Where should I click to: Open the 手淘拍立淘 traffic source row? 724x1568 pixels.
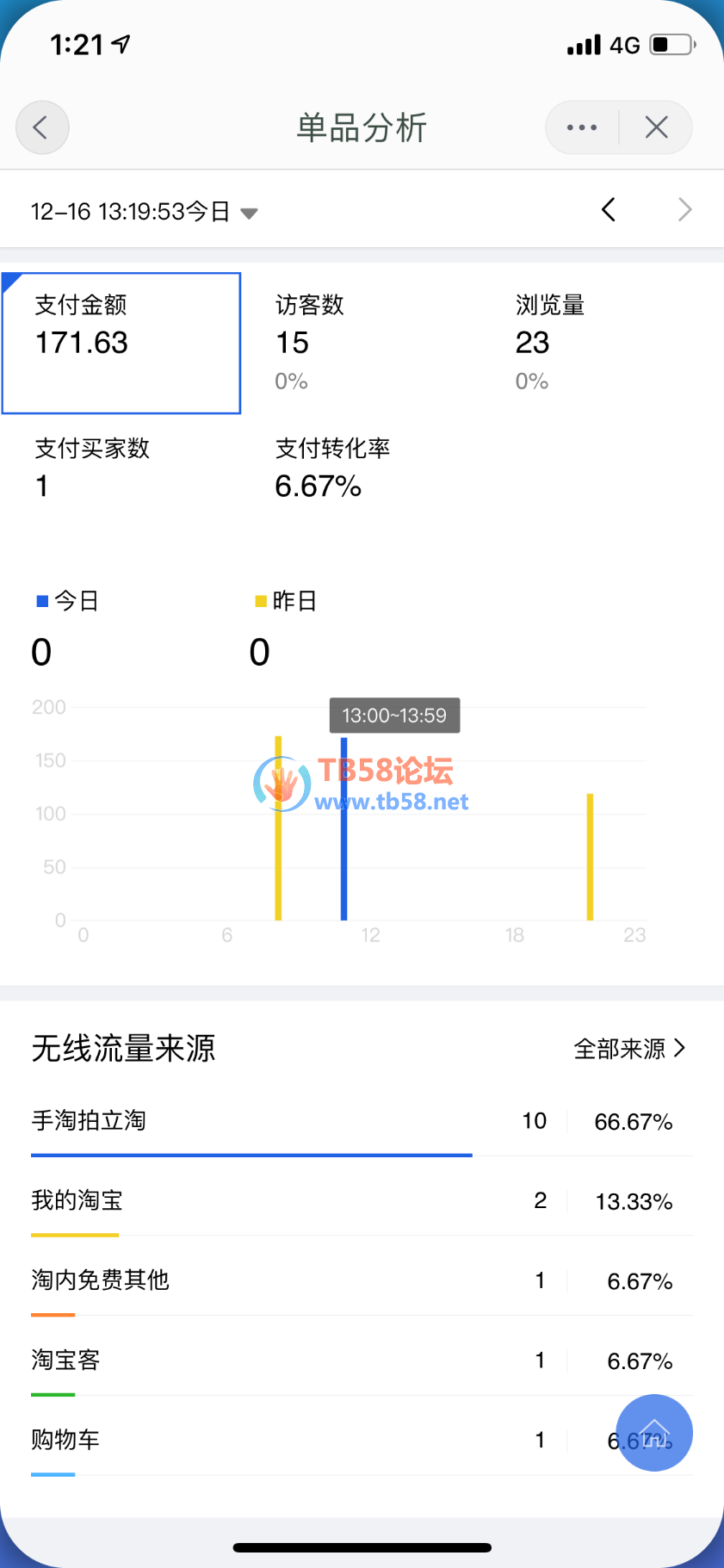coord(362,1121)
